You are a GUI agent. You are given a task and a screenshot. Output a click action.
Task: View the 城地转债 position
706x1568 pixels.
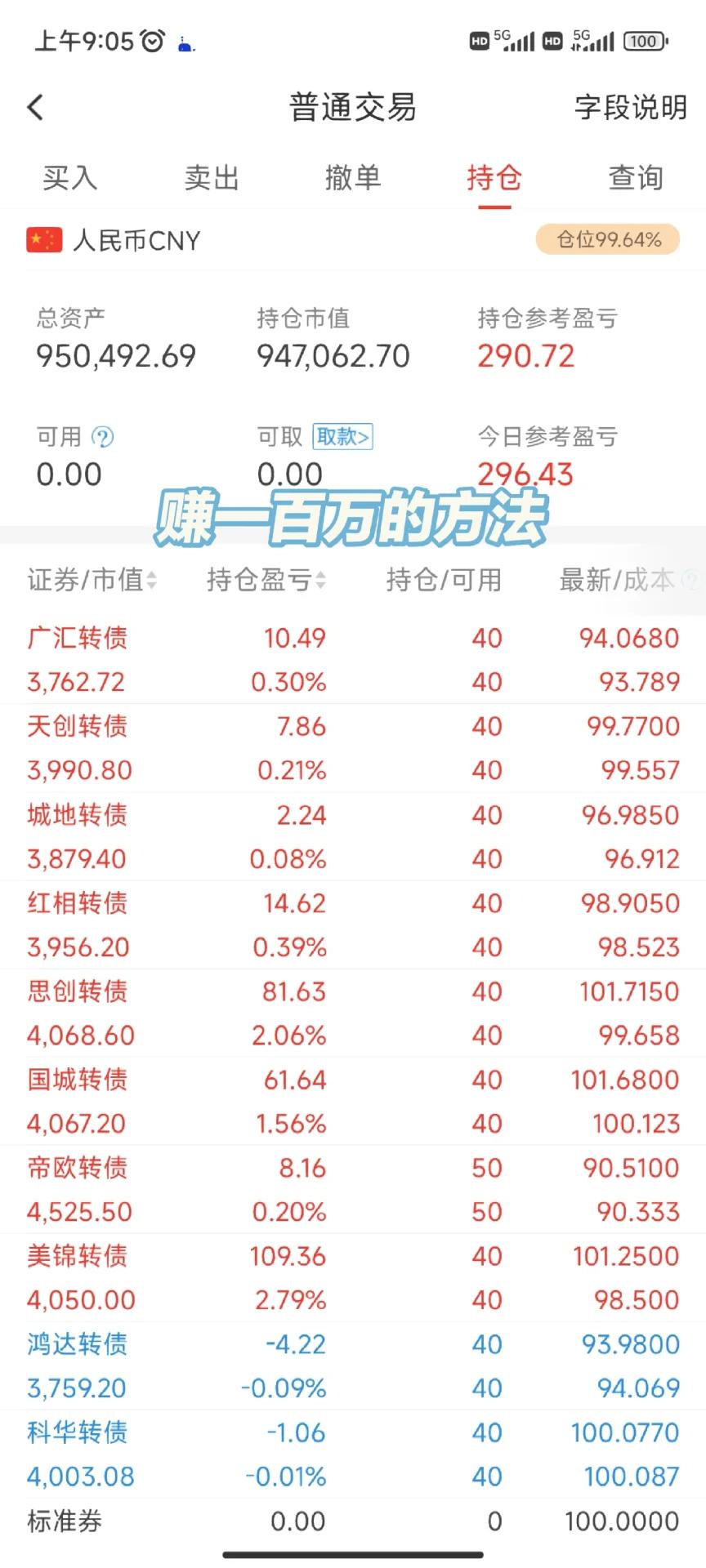(353, 836)
